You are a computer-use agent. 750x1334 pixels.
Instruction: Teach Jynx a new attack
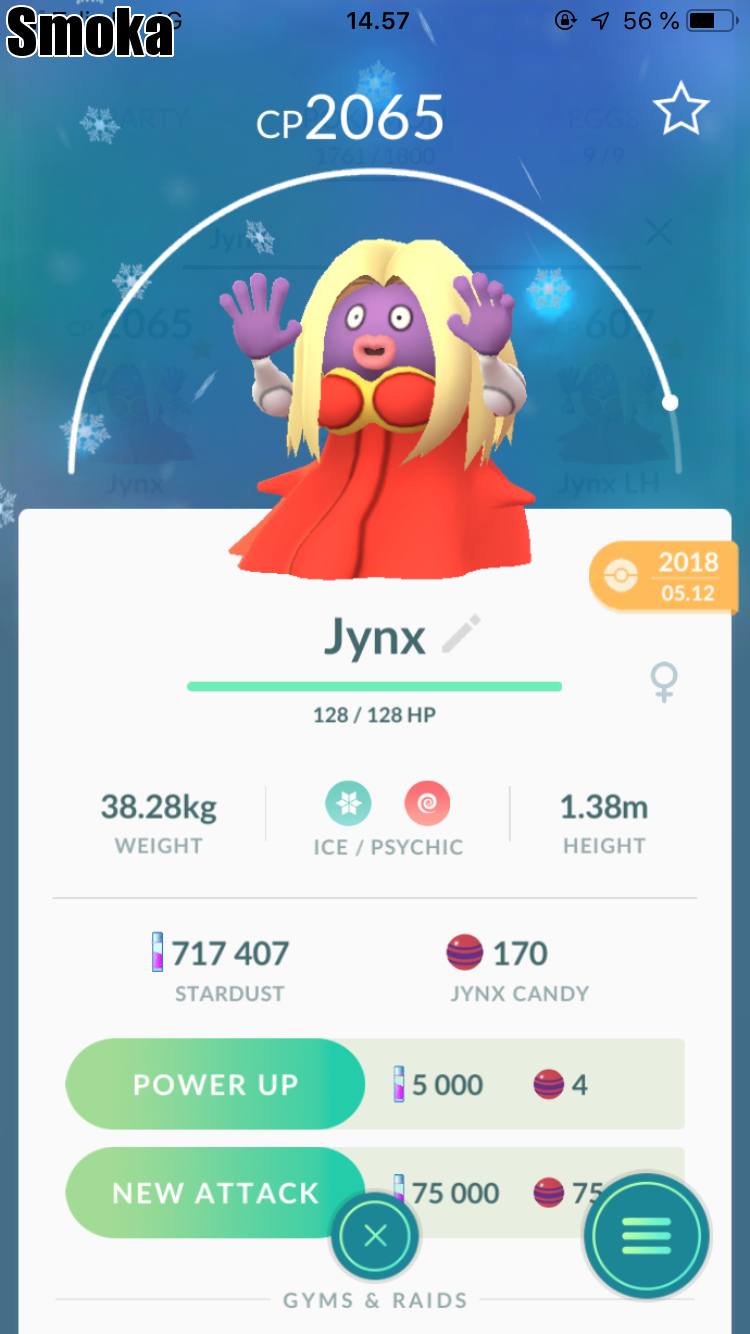click(215, 1192)
